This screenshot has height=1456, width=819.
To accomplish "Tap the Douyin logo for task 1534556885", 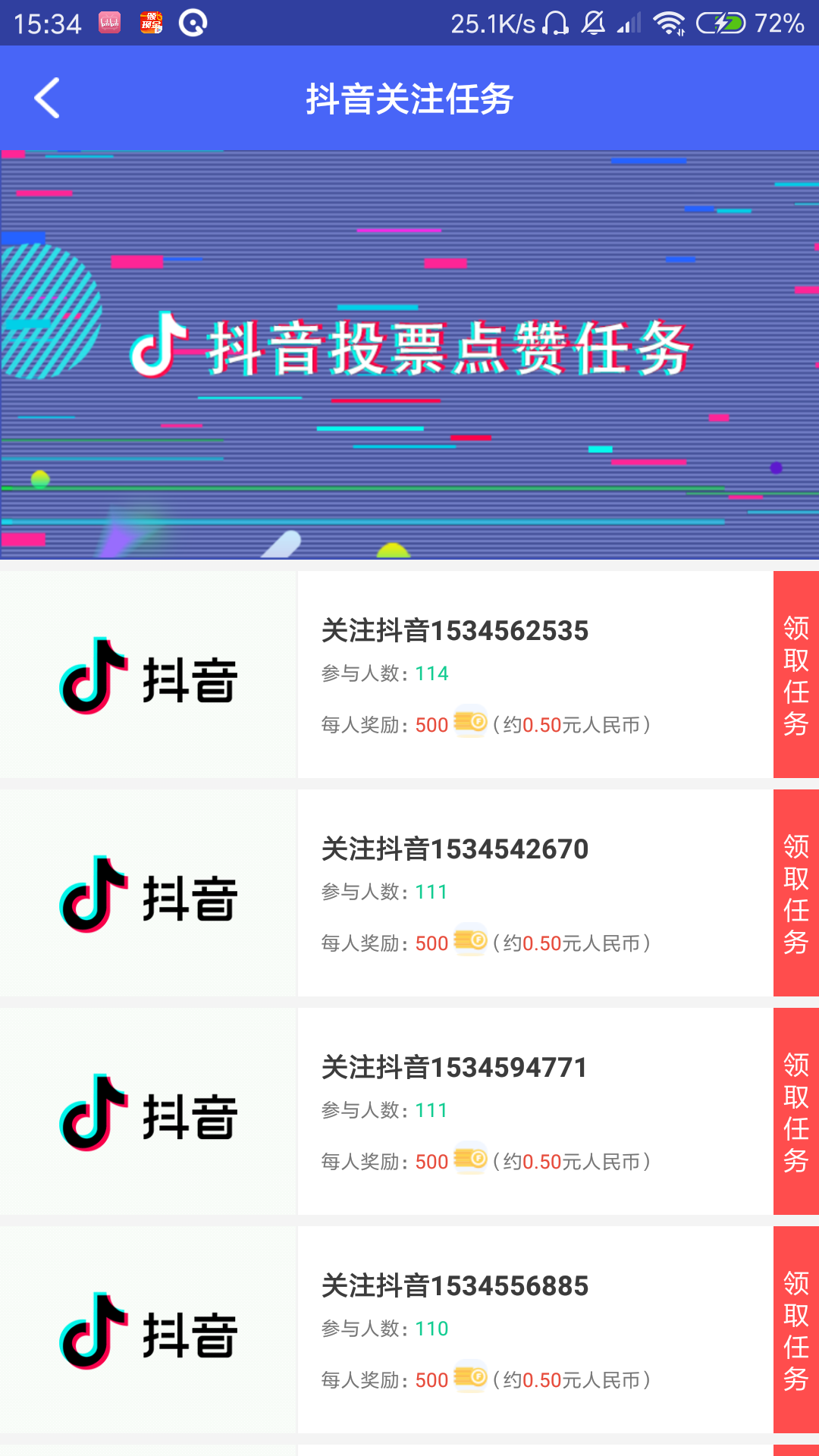I will click(x=148, y=1331).
